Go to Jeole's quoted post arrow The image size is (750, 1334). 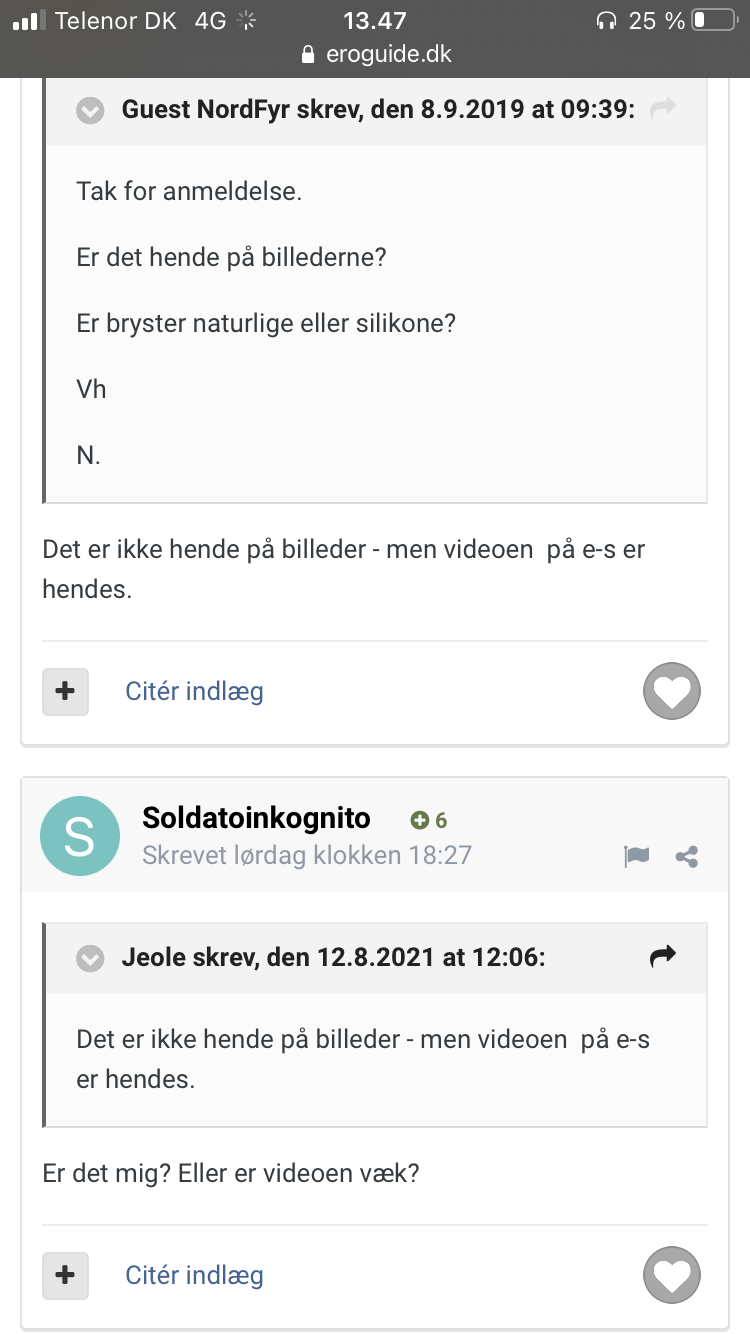[x=663, y=957]
